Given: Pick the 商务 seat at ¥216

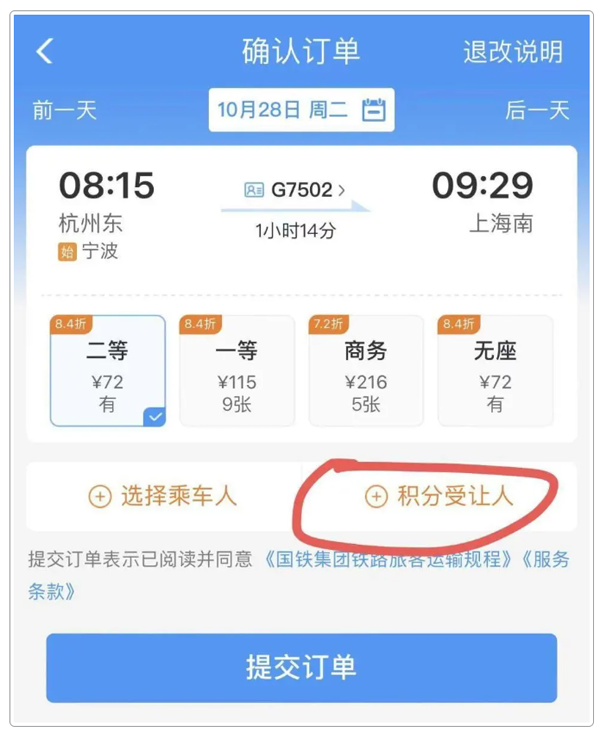Looking at the screenshot, I should click(365, 370).
